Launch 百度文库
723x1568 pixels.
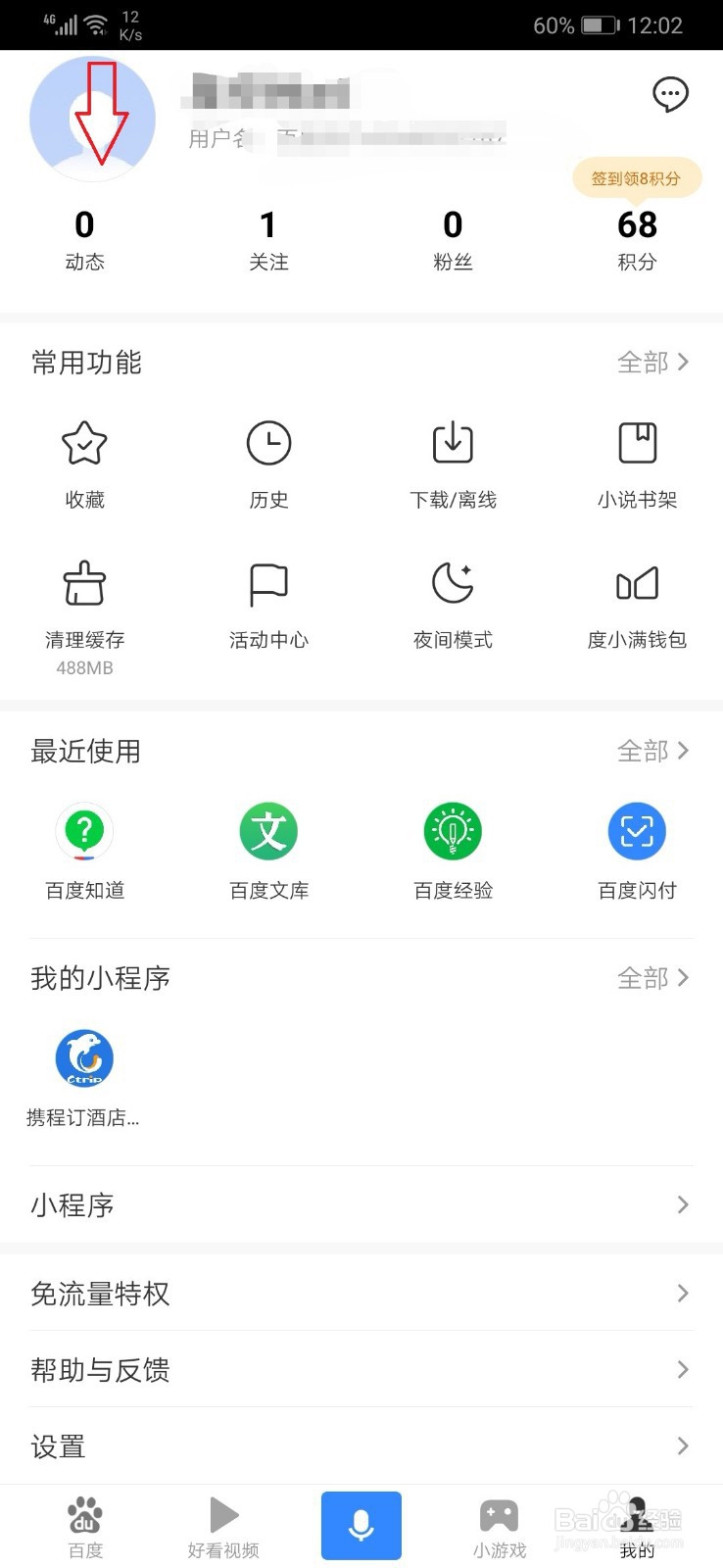[268, 851]
